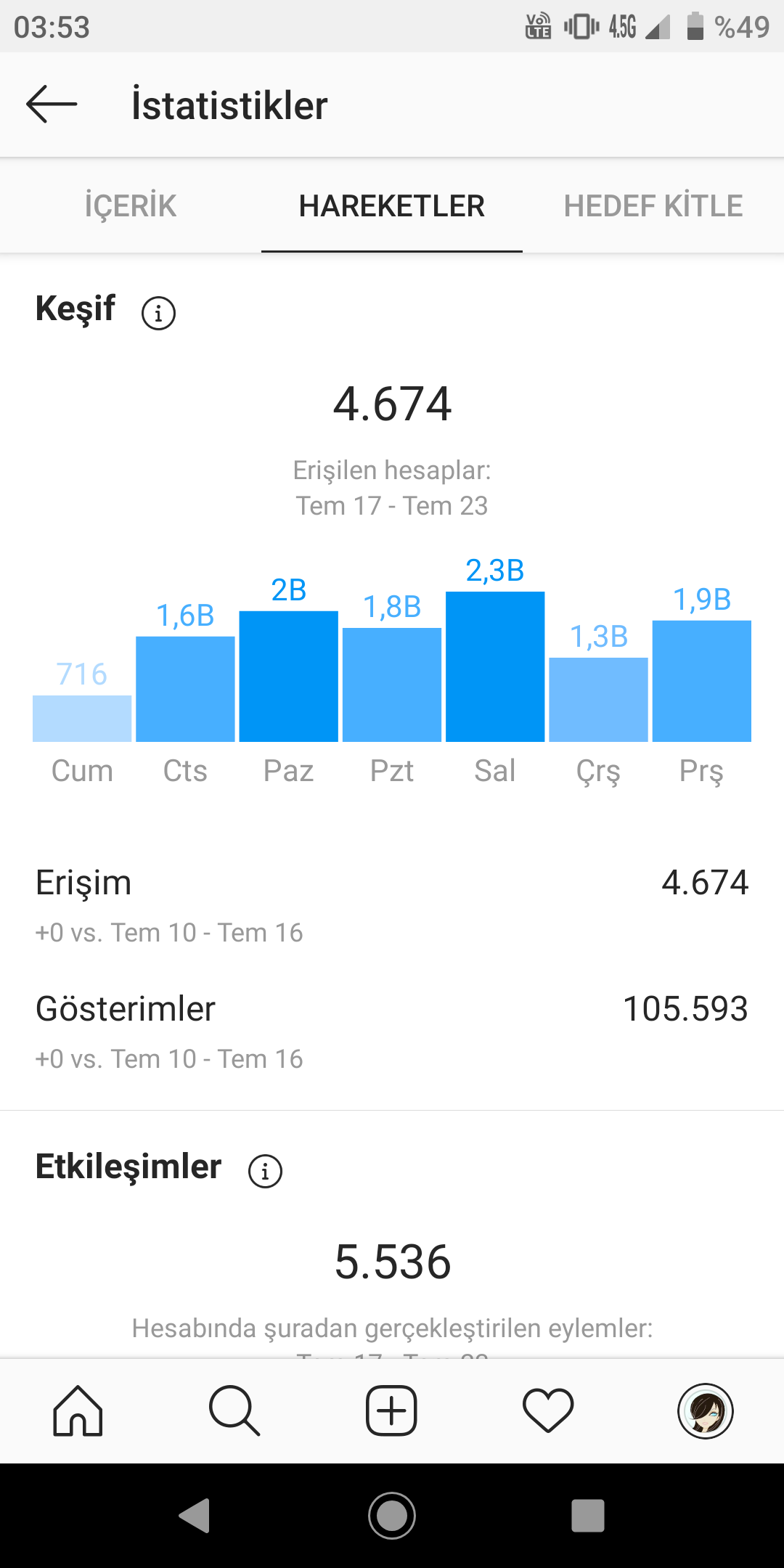Create a new post with plus icon
Screen dimensions: 784x1568
391,1411
